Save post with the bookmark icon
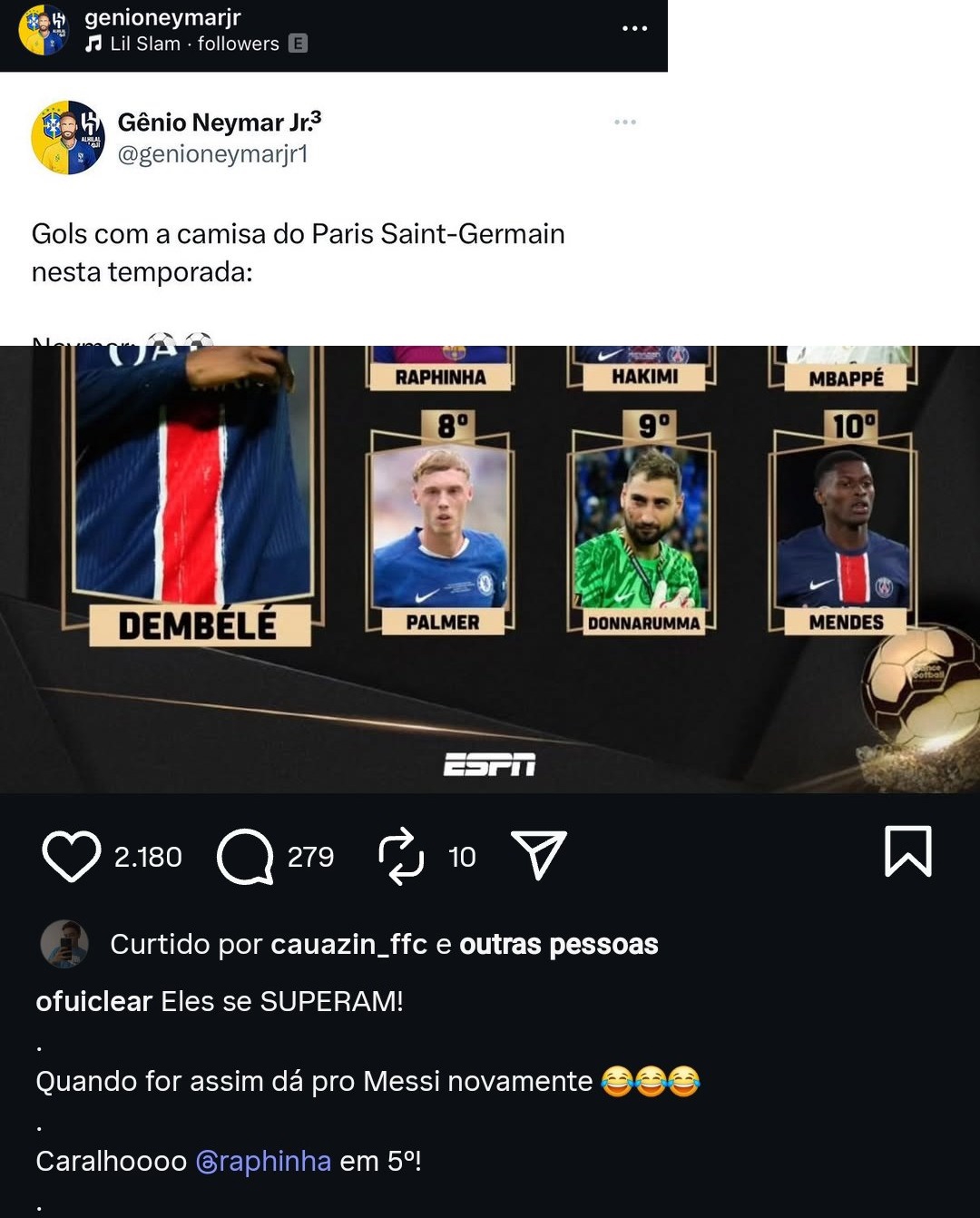This screenshot has width=980, height=1218. click(907, 851)
